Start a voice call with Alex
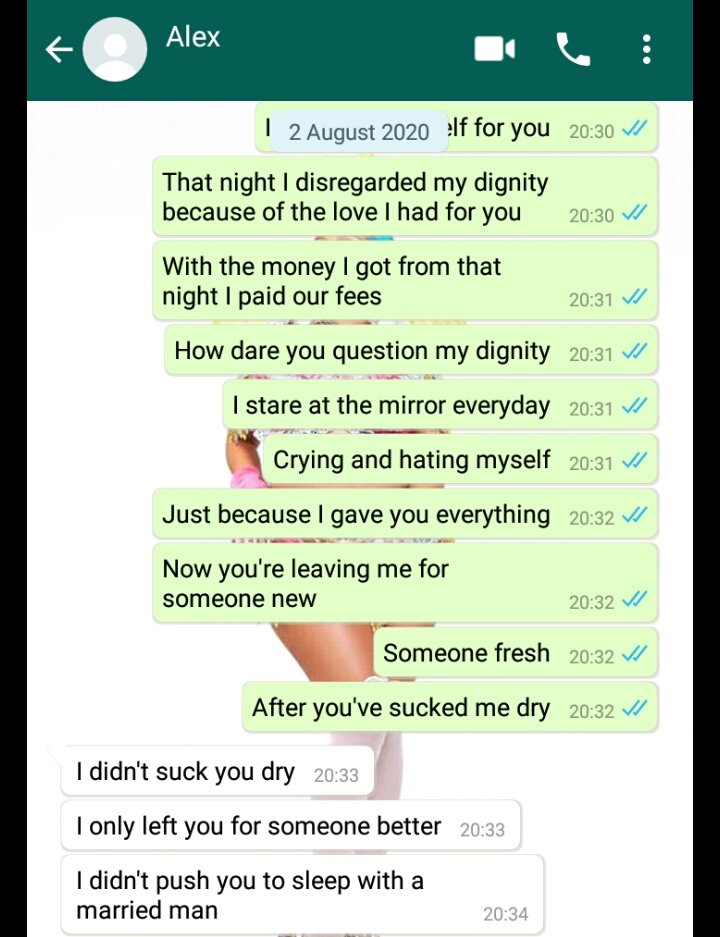 pos(573,49)
